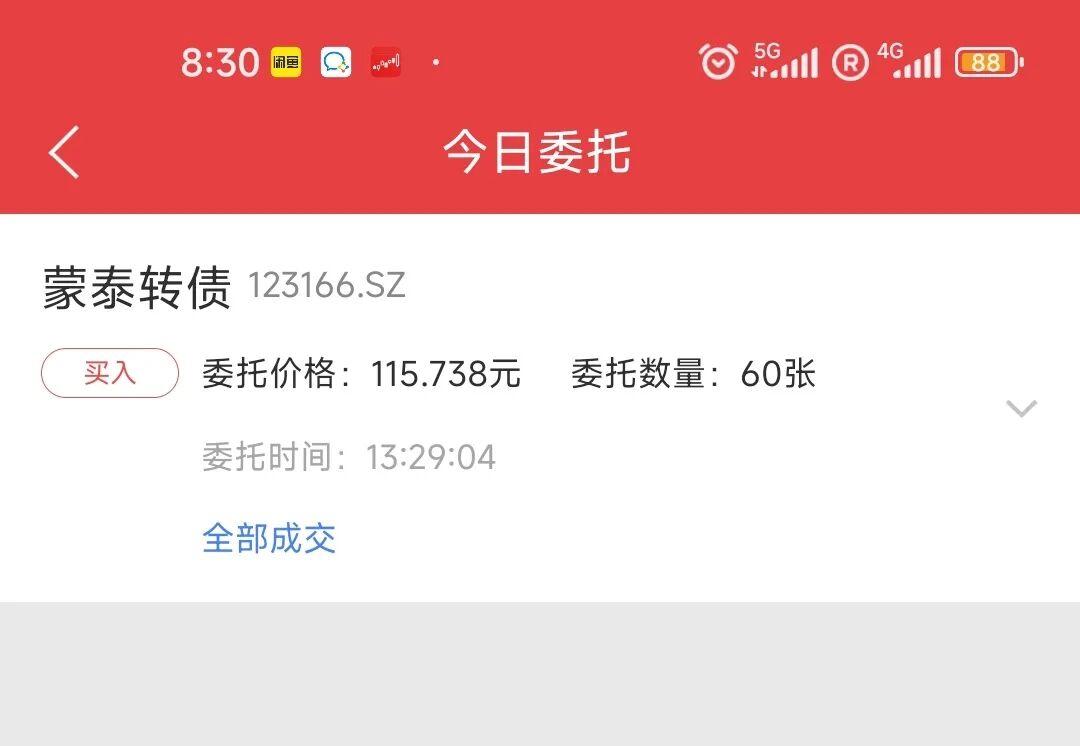The width and height of the screenshot is (1080, 746).
Task: Go back from 今日委托 page
Action: tap(64, 152)
